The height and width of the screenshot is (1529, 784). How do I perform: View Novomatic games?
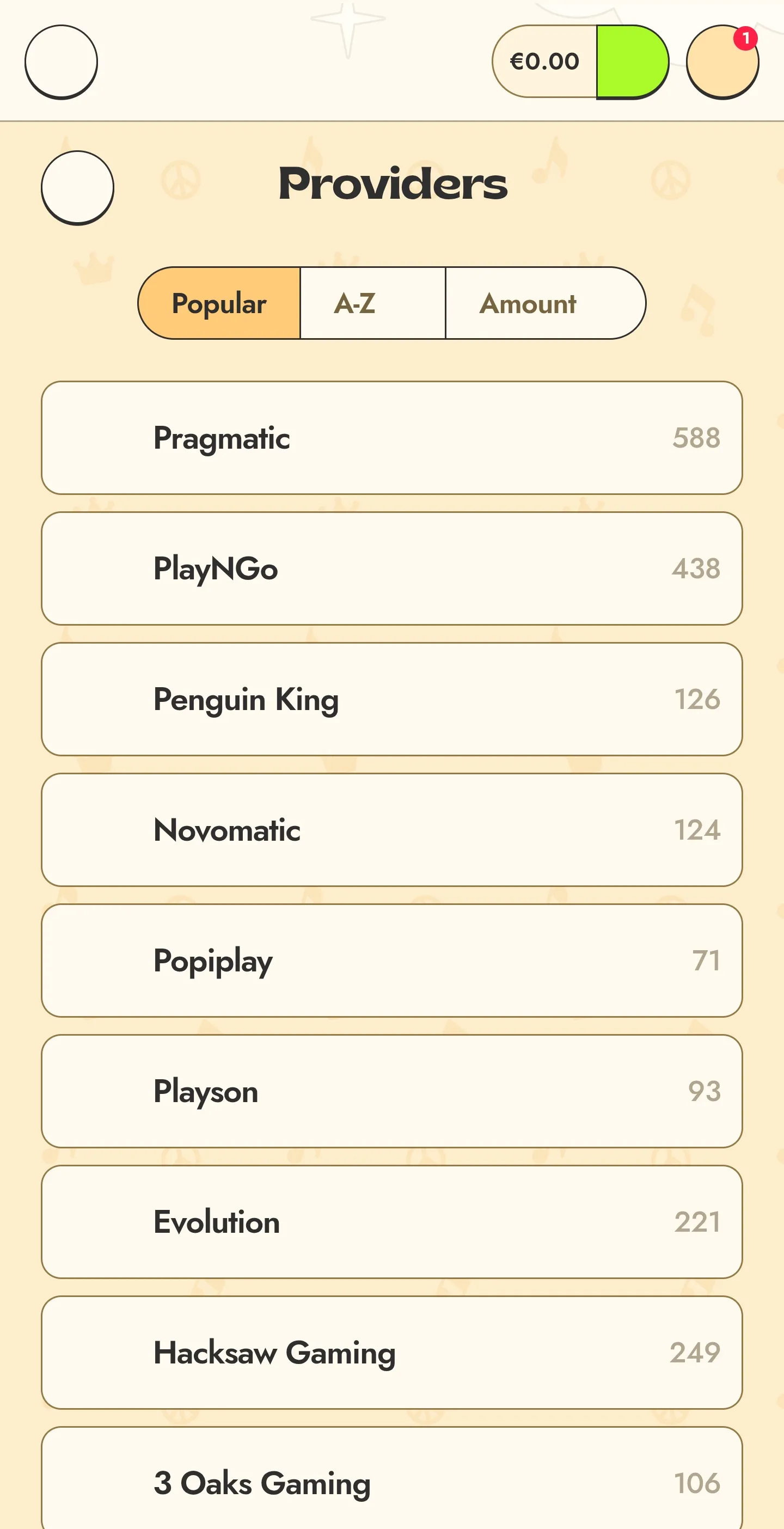tap(391, 830)
